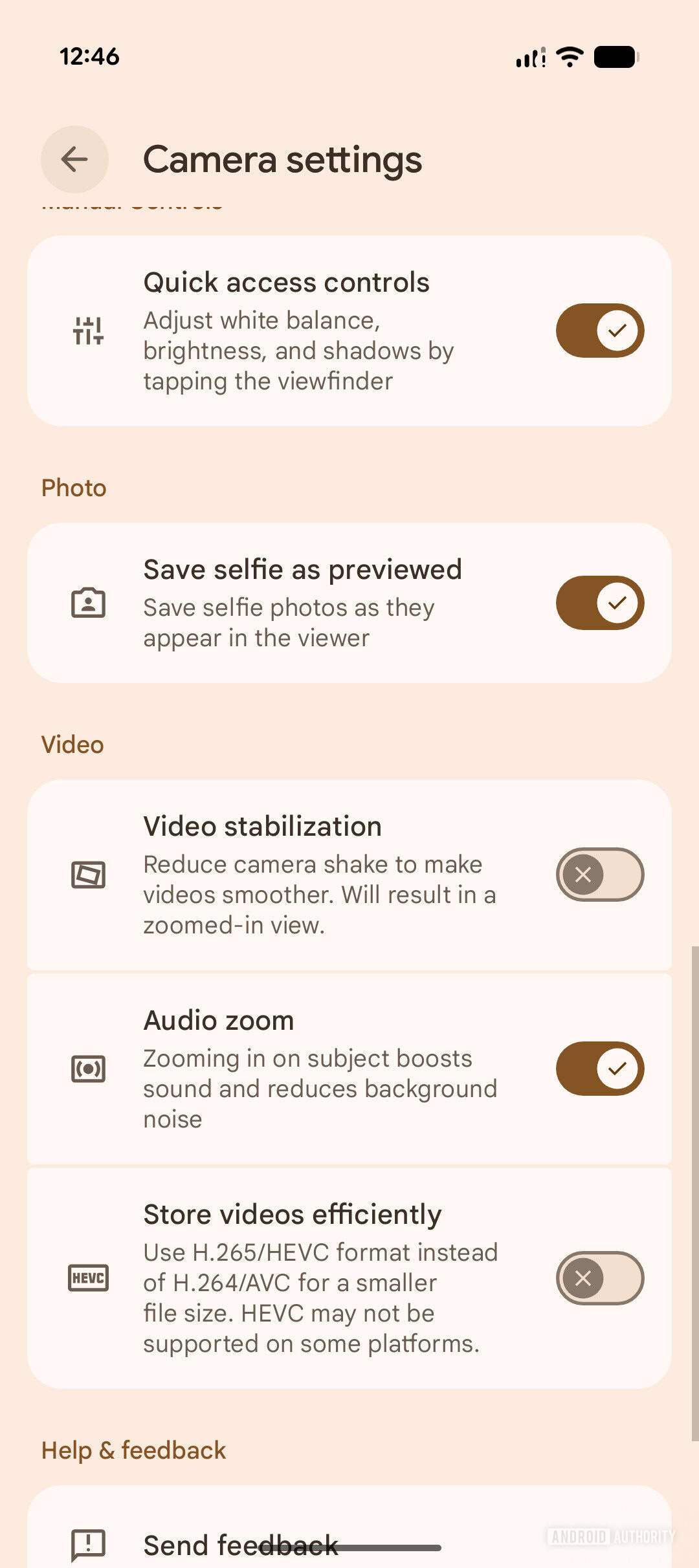The image size is (699, 1568).
Task: Turn on Store videos efficiently
Action: coord(600,1278)
